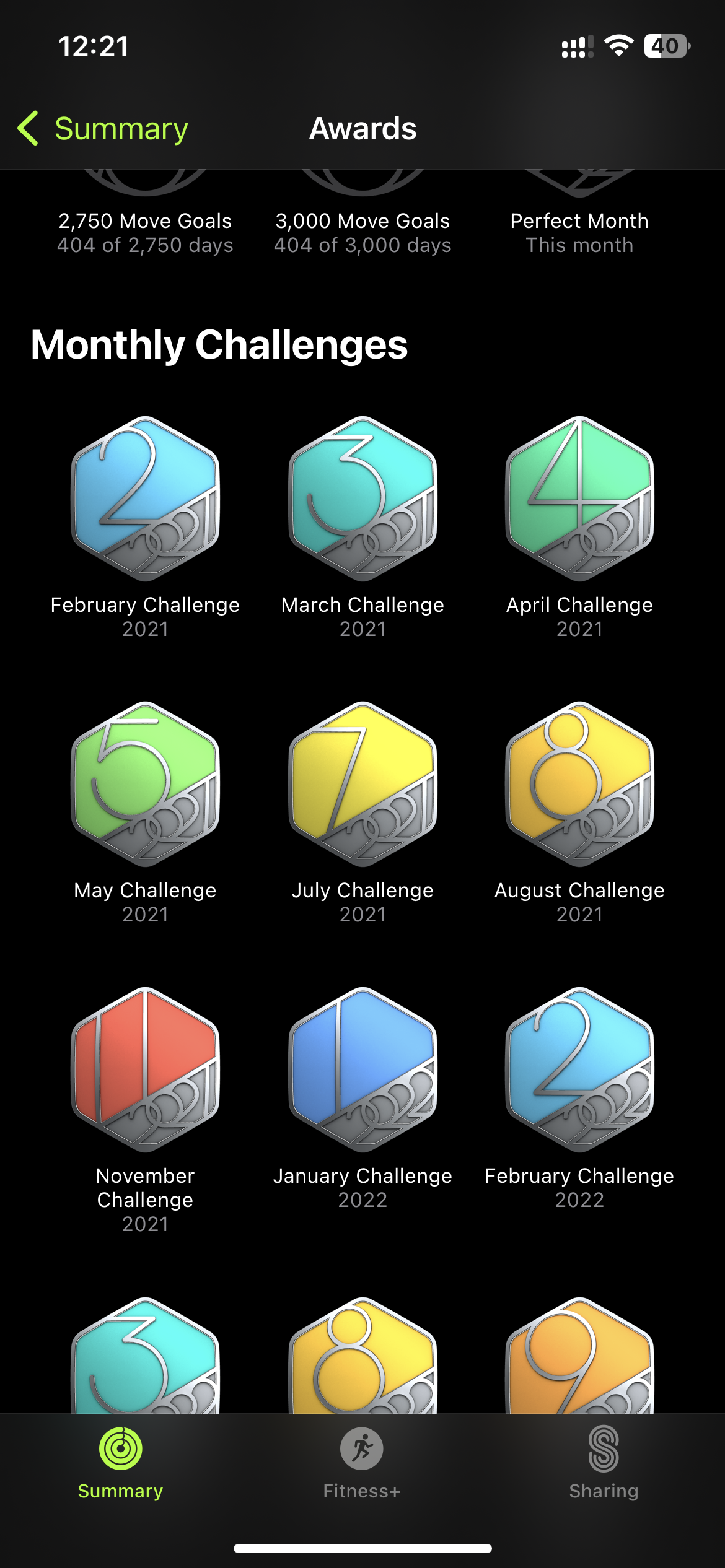This screenshot has height=1568, width=725.
Task: Open February Challenge 2022 award
Action: [x=579, y=1069]
